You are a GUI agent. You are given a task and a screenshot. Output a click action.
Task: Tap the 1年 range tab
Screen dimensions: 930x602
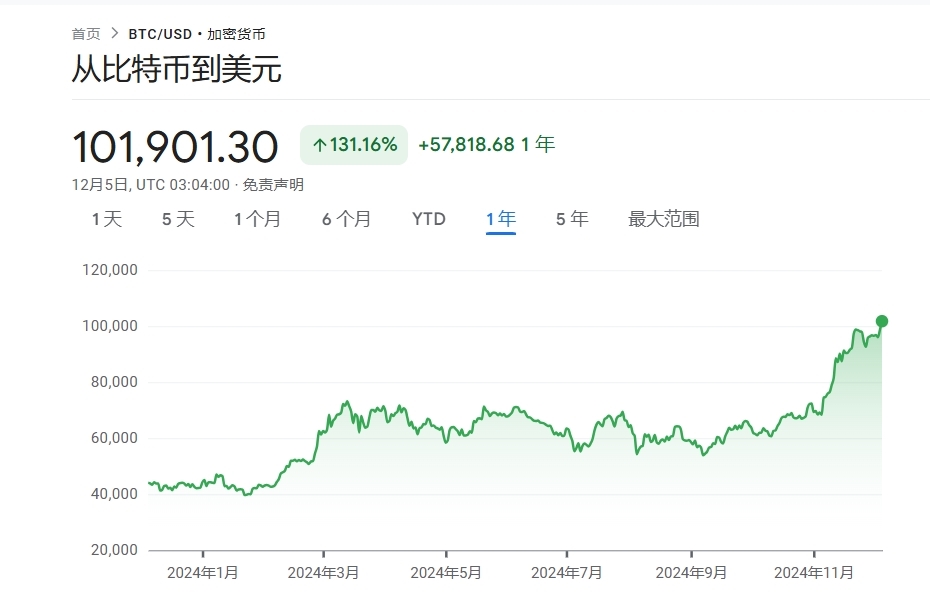(501, 219)
